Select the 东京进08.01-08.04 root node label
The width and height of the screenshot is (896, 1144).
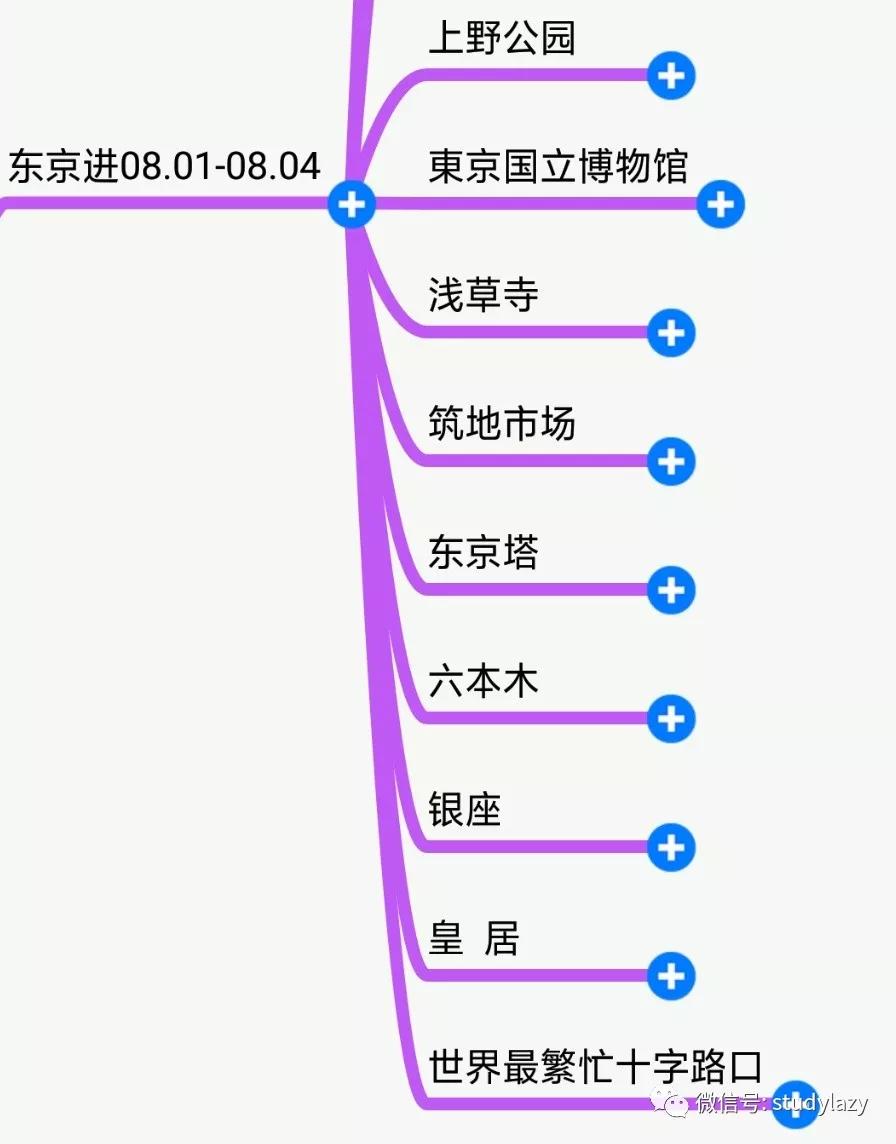tap(166, 165)
